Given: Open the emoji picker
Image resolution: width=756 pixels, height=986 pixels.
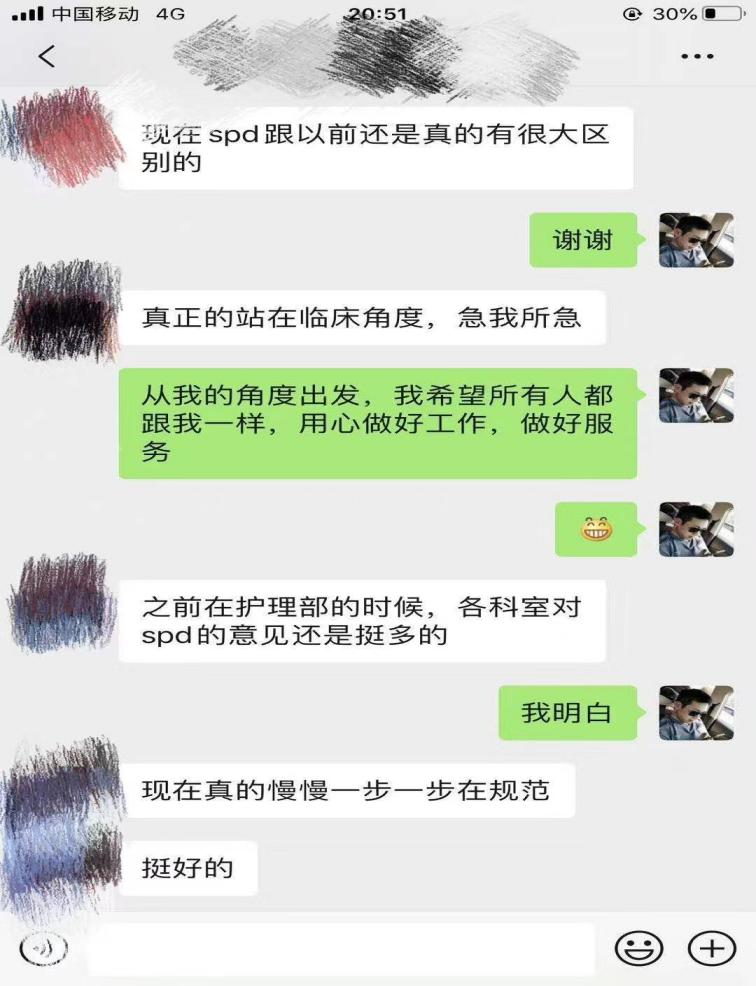Looking at the screenshot, I should pos(638,947).
